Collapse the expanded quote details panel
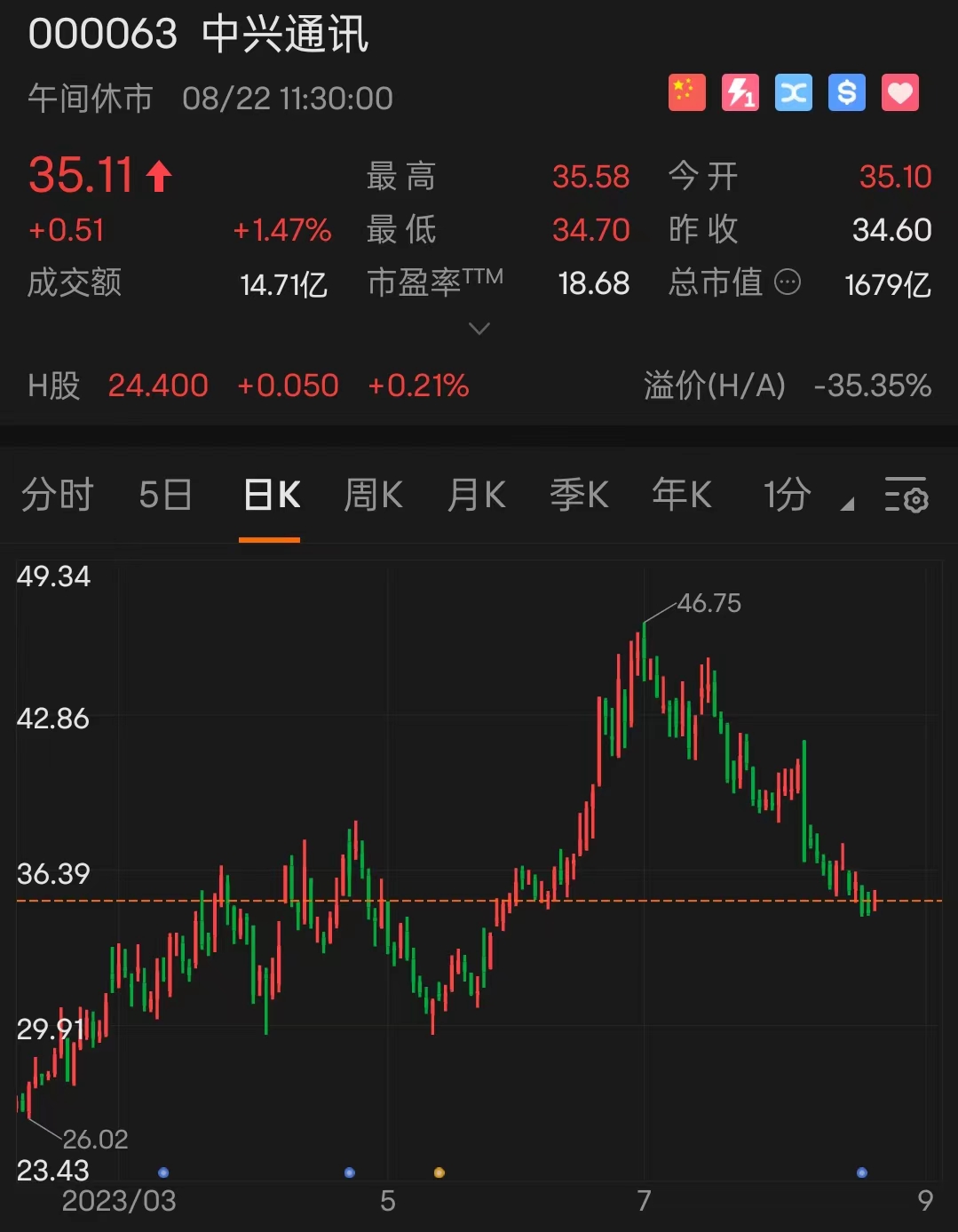This screenshot has width=958, height=1232. [479, 330]
